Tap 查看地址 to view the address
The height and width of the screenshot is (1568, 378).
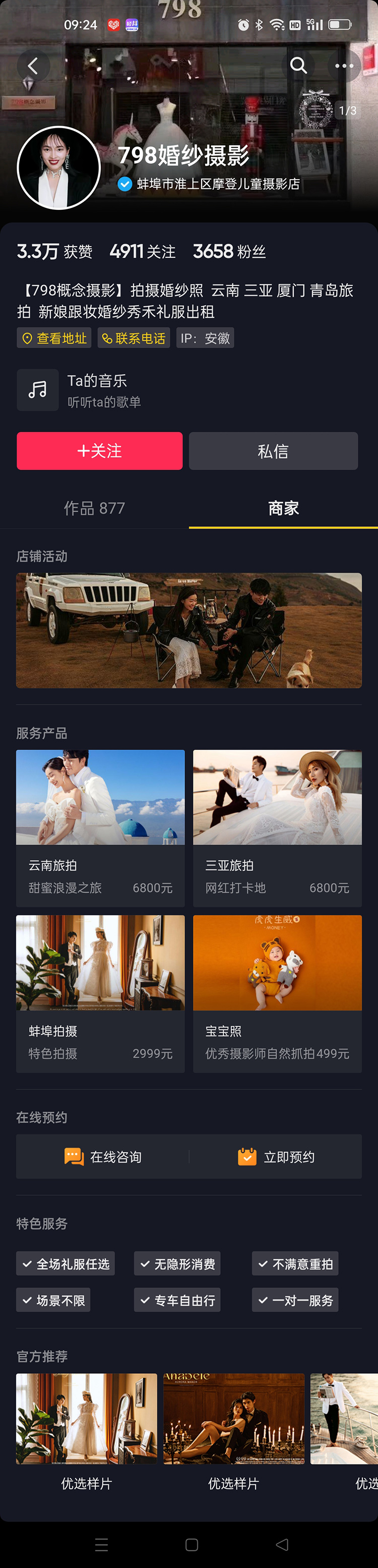click(x=54, y=339)
